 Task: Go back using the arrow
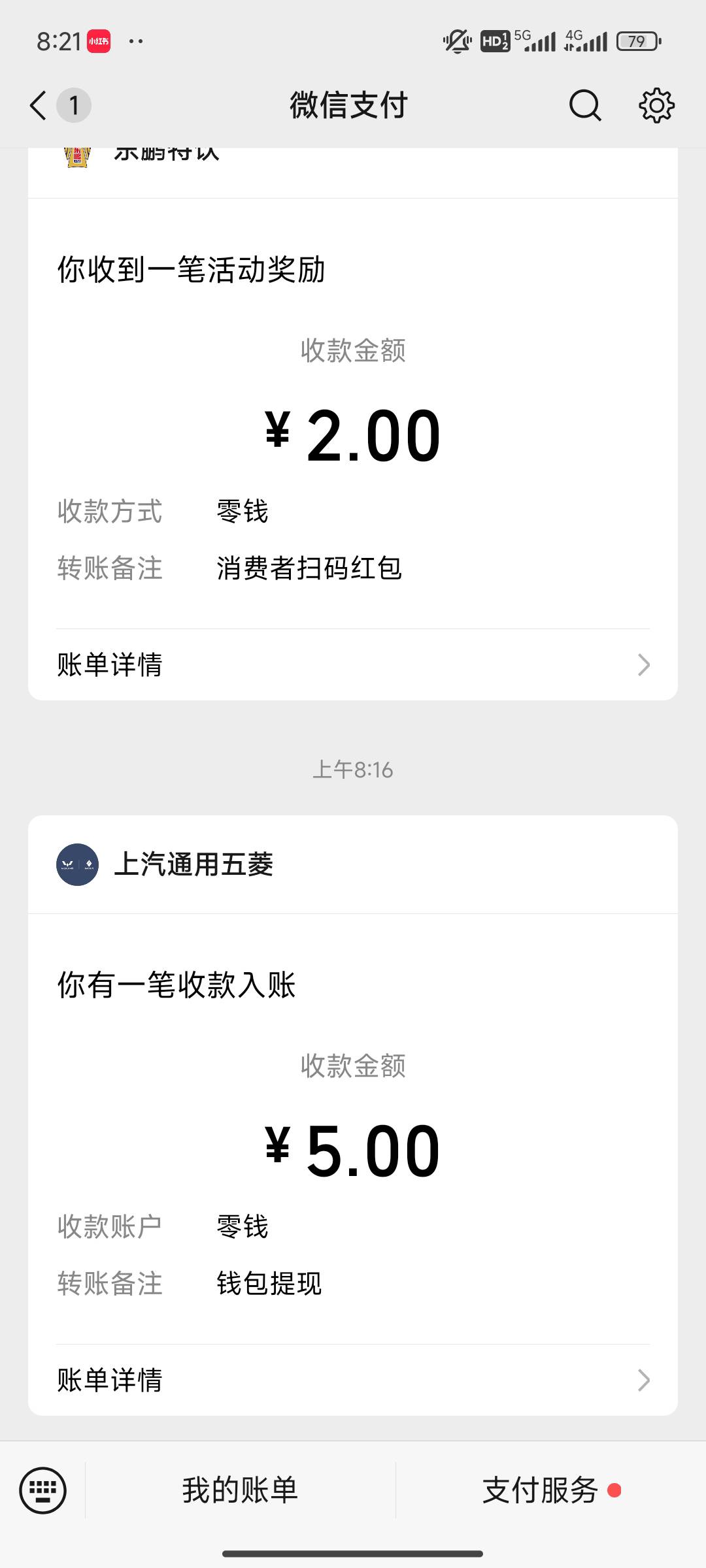(x=39, y=105)
